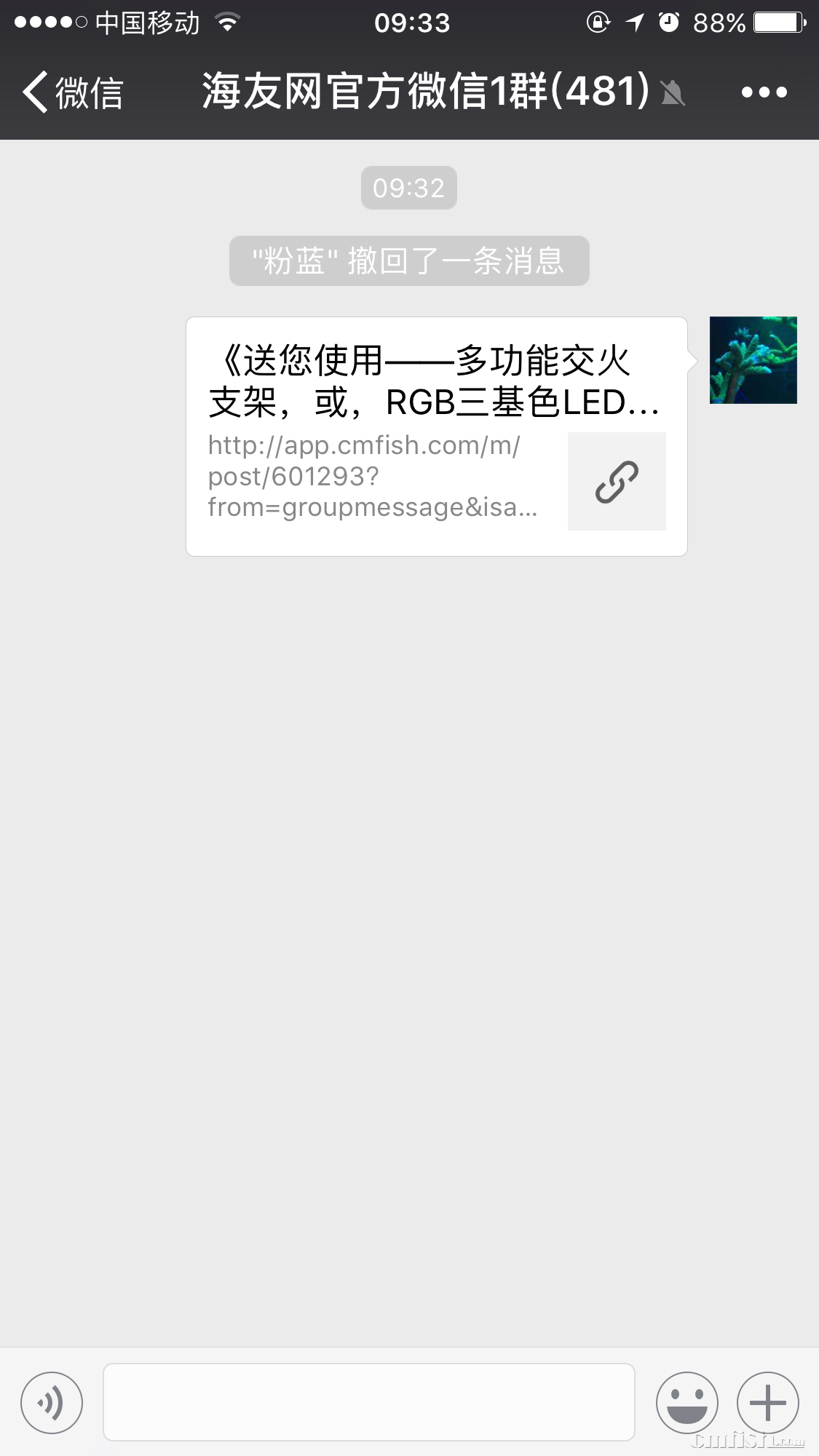Tap the plus icon for more attachments

tap(767, 1402)
